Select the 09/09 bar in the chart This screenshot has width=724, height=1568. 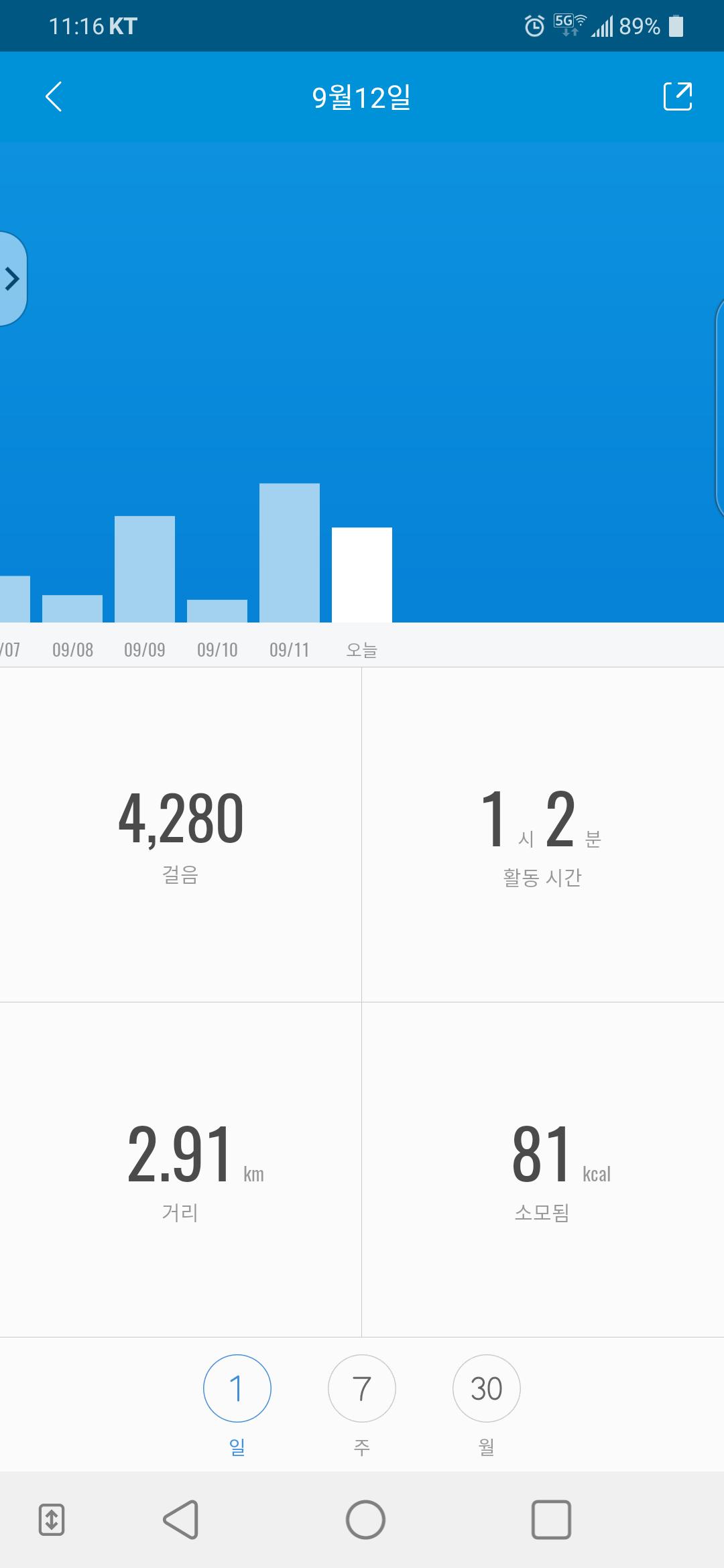[145, 570]
